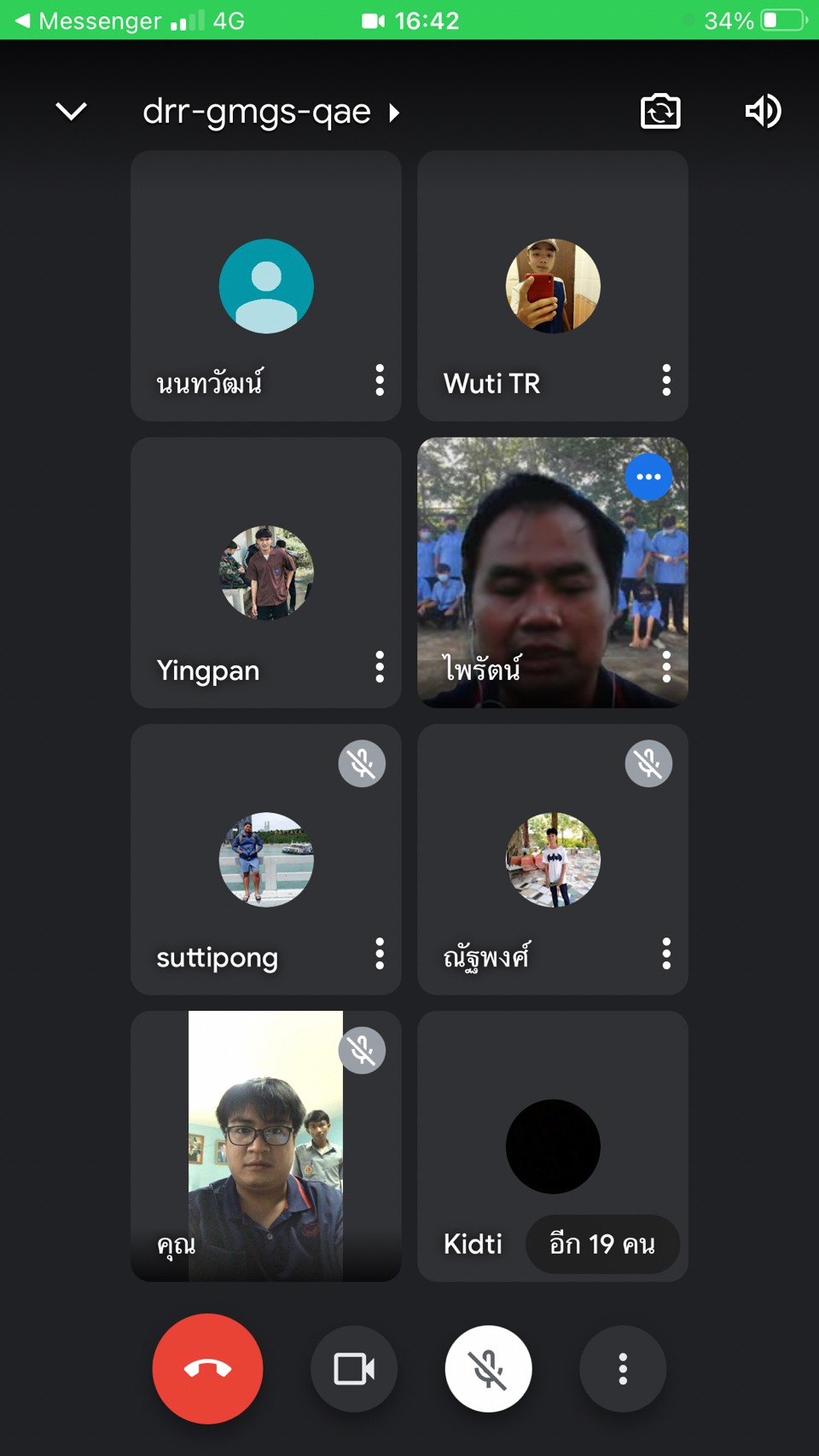The width and height of the screenshot is (819, 1456).
Task: Hang up the call
Action: 207,1368
